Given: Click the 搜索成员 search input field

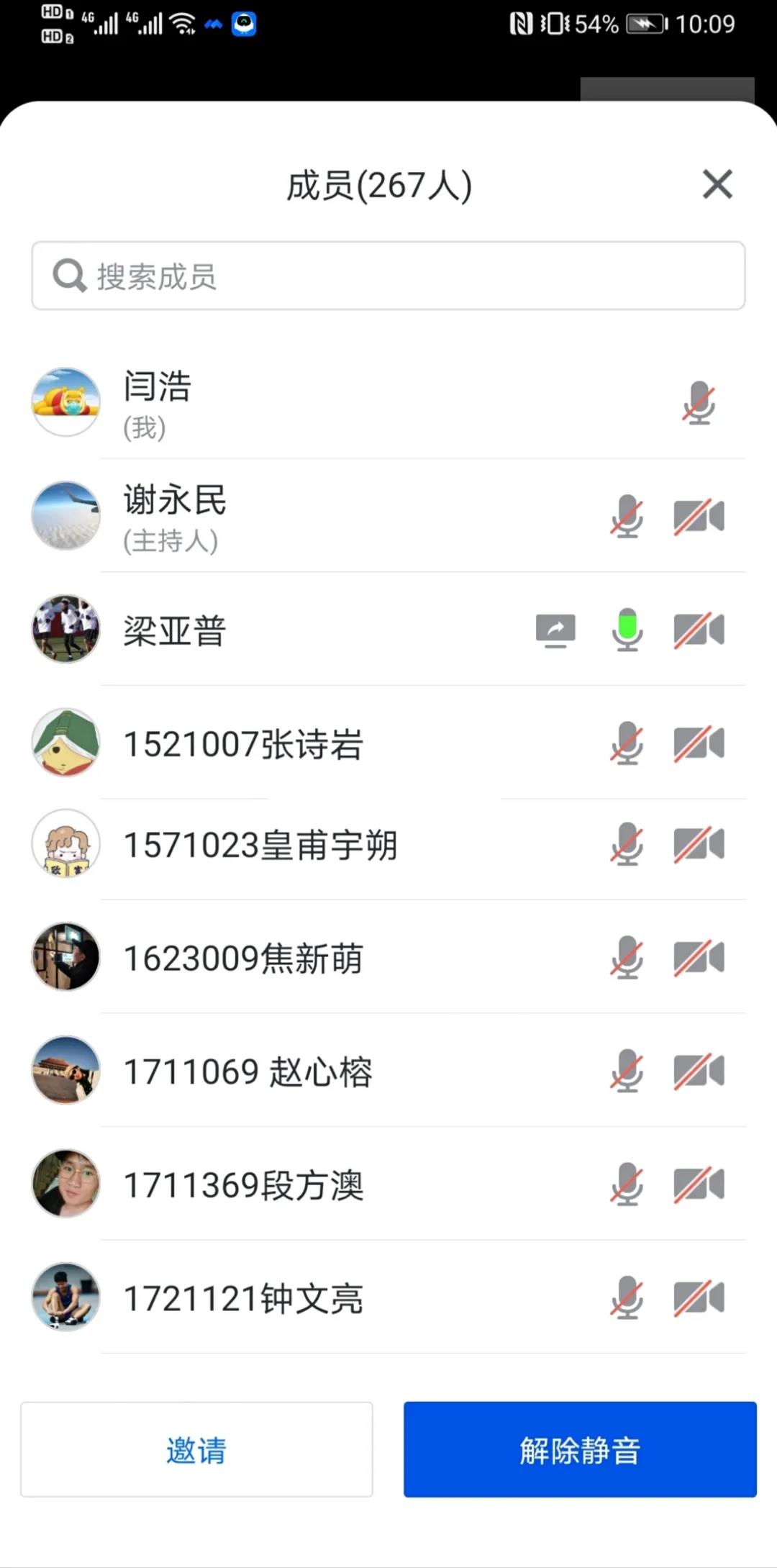Looking at the screenshot, I should point(388,276).
